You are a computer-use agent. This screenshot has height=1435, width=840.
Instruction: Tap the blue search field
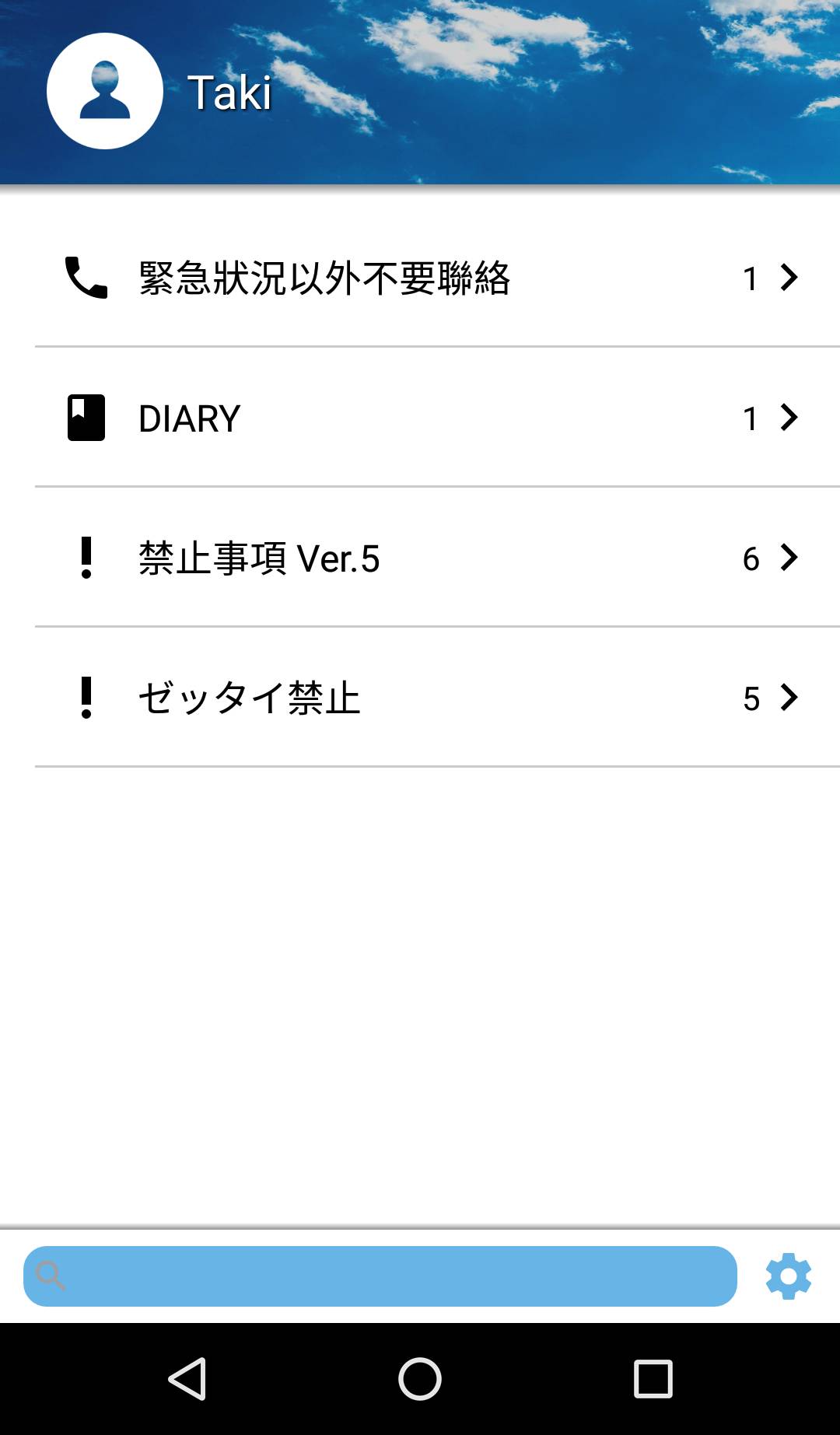click(x=380, y=1276)
